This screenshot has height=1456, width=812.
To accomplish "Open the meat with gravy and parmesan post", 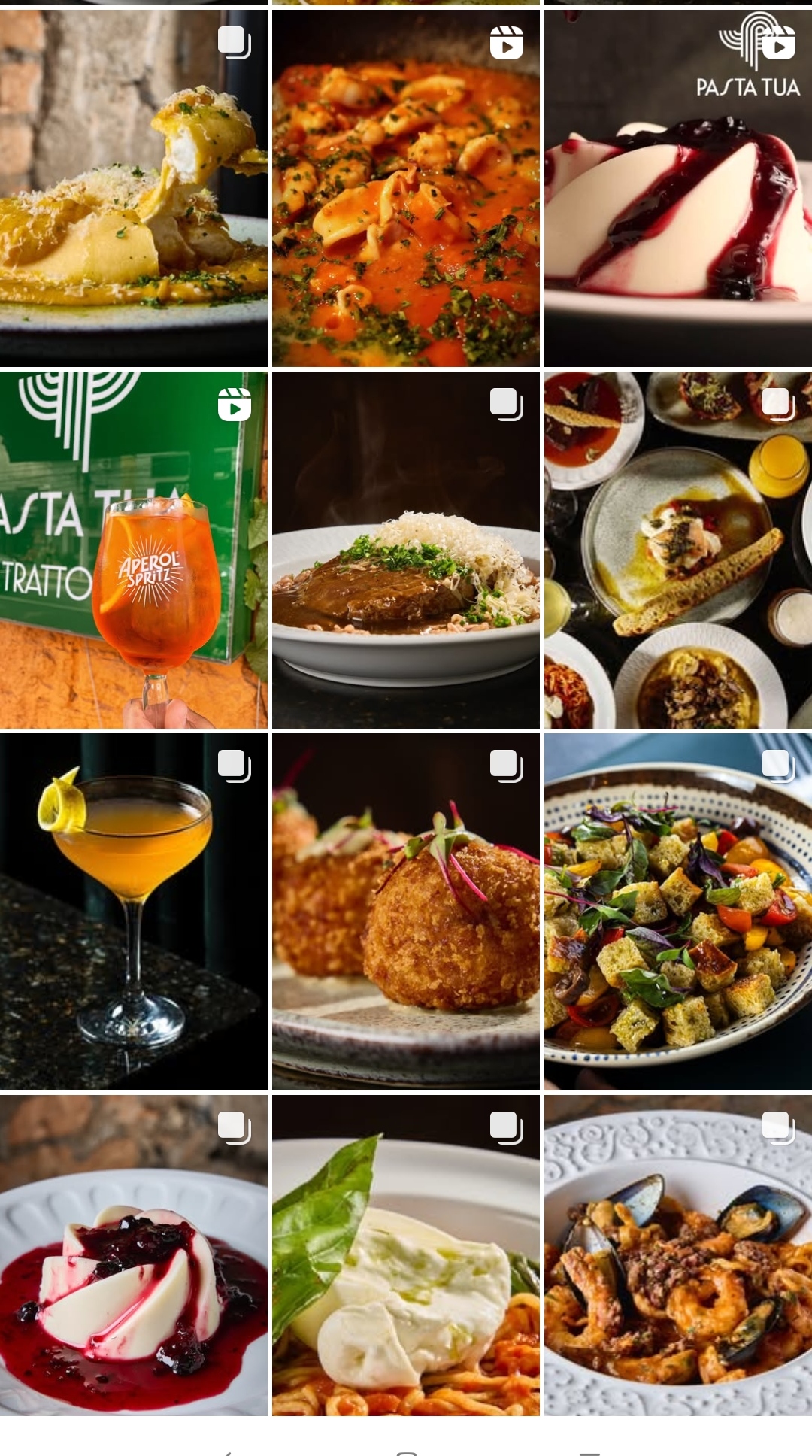I will coord(405,550).
